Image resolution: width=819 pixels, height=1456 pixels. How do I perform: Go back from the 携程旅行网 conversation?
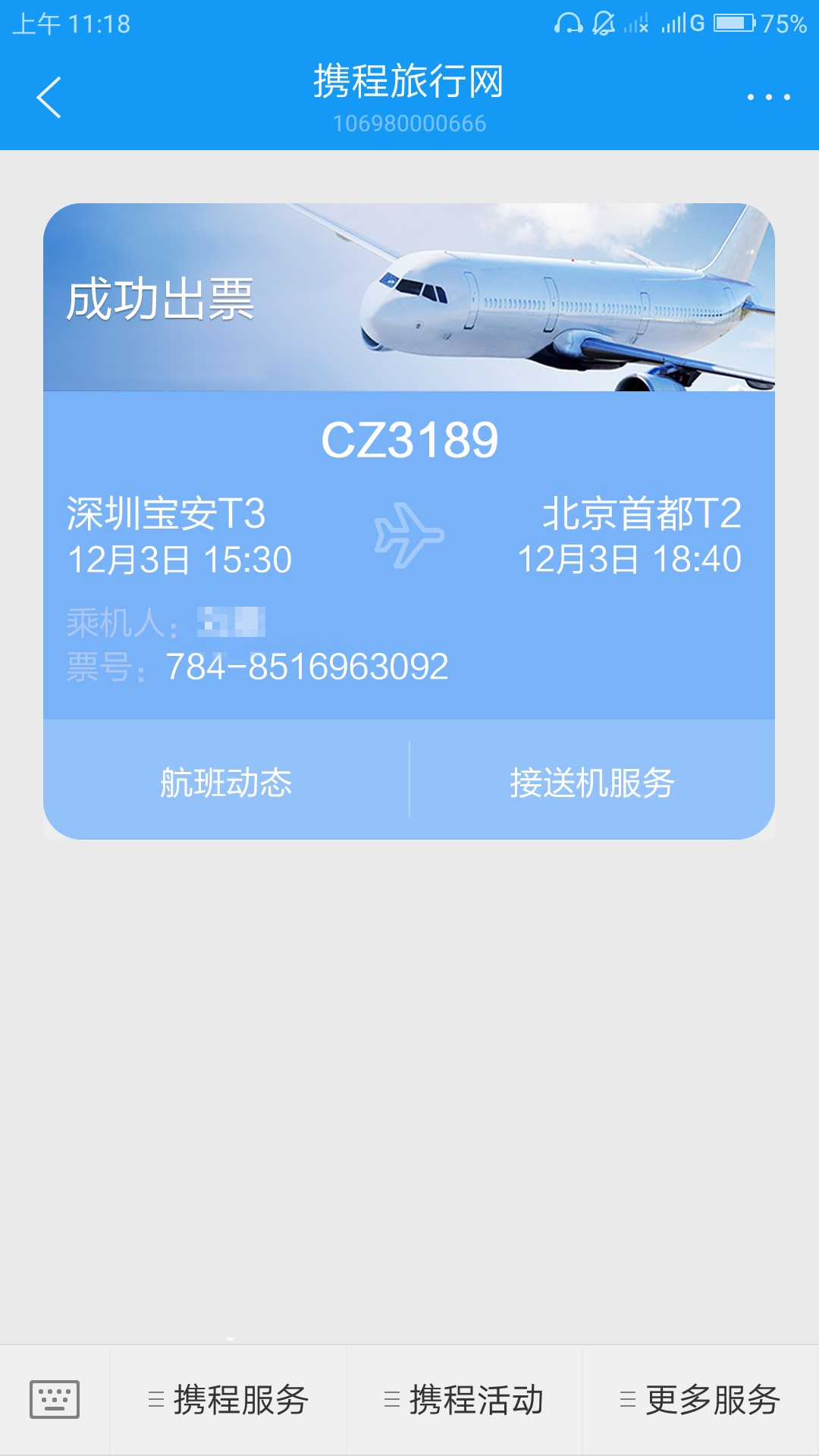49,98
